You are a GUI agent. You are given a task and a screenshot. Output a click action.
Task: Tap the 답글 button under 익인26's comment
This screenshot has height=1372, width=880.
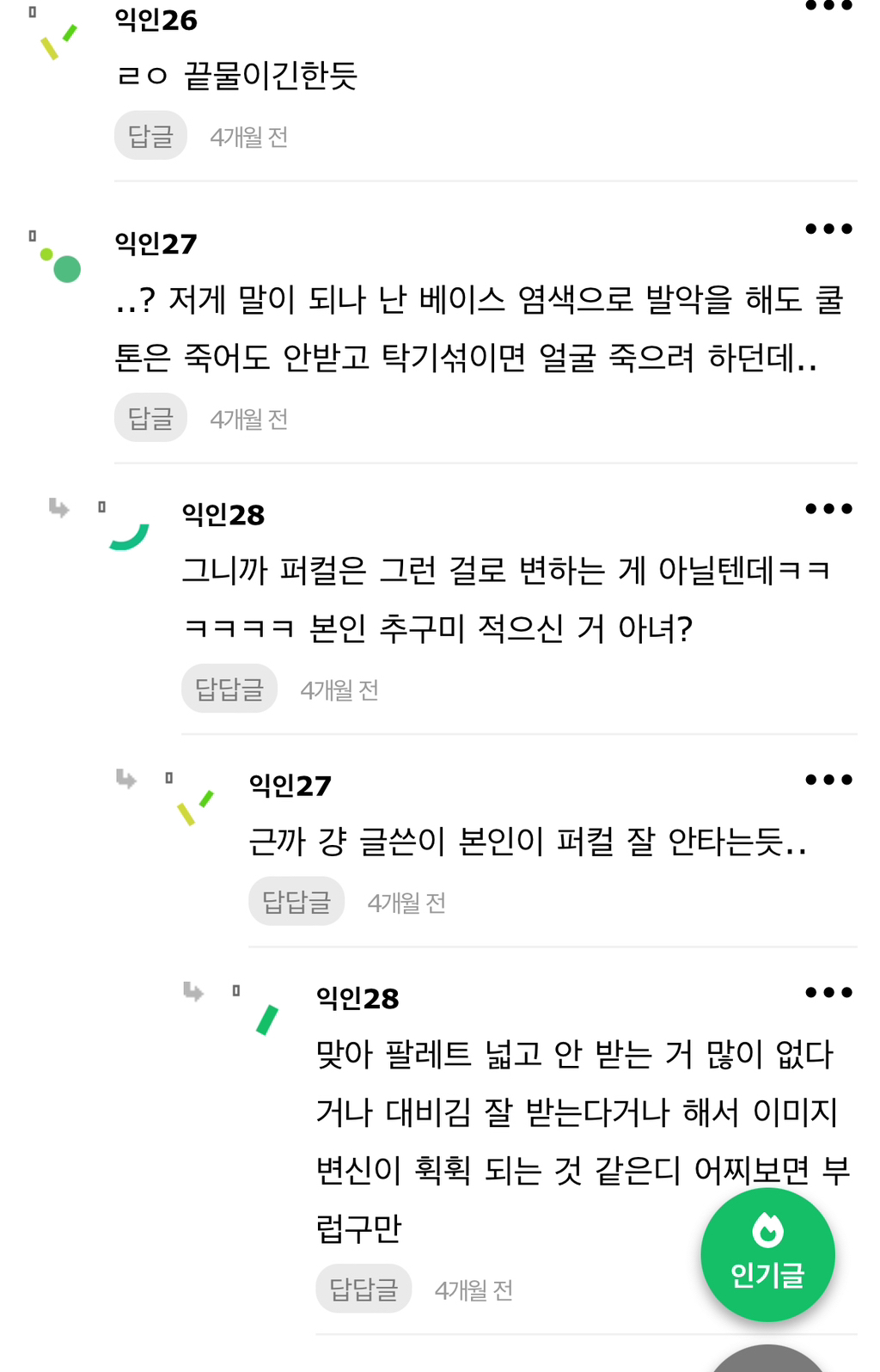click(150, 135)
